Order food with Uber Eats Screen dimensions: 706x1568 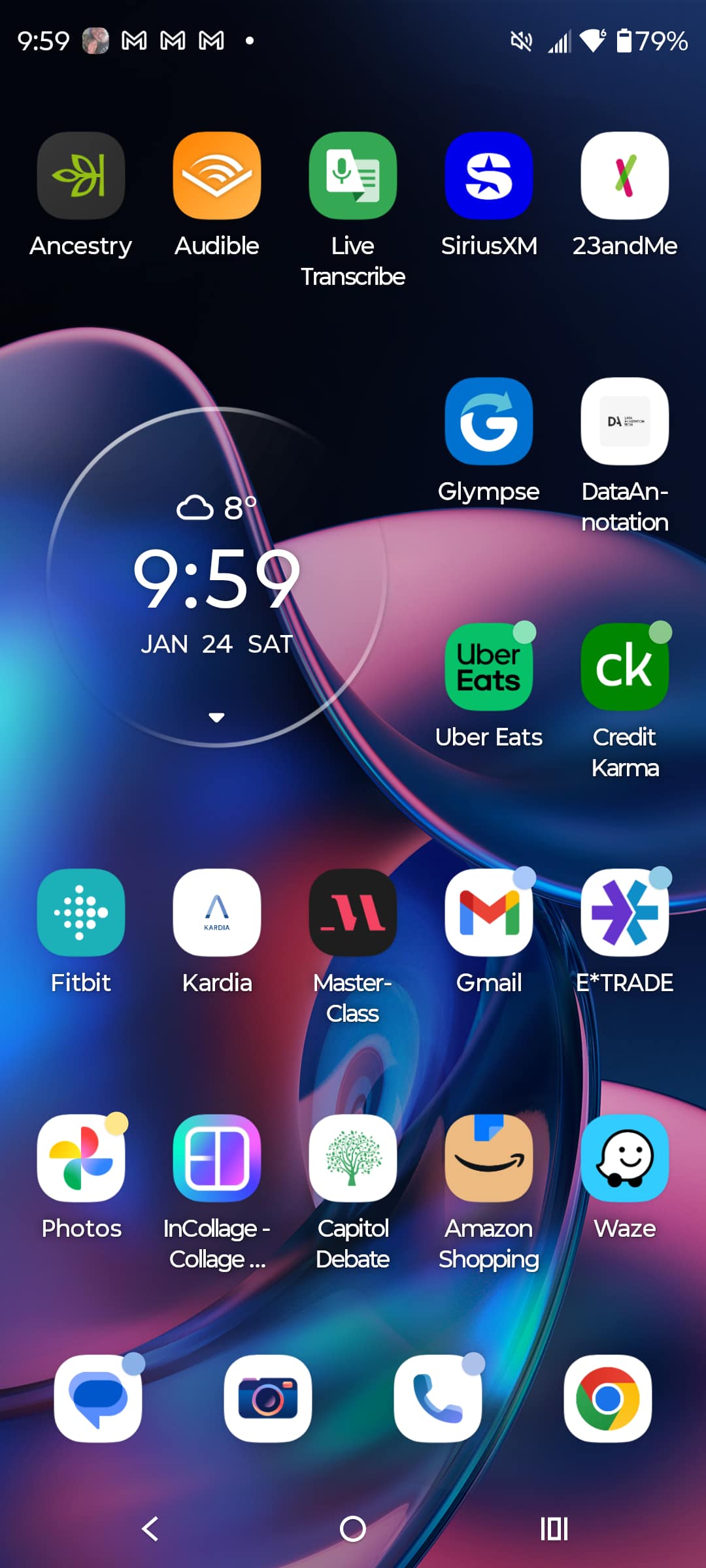click(488, 665)
